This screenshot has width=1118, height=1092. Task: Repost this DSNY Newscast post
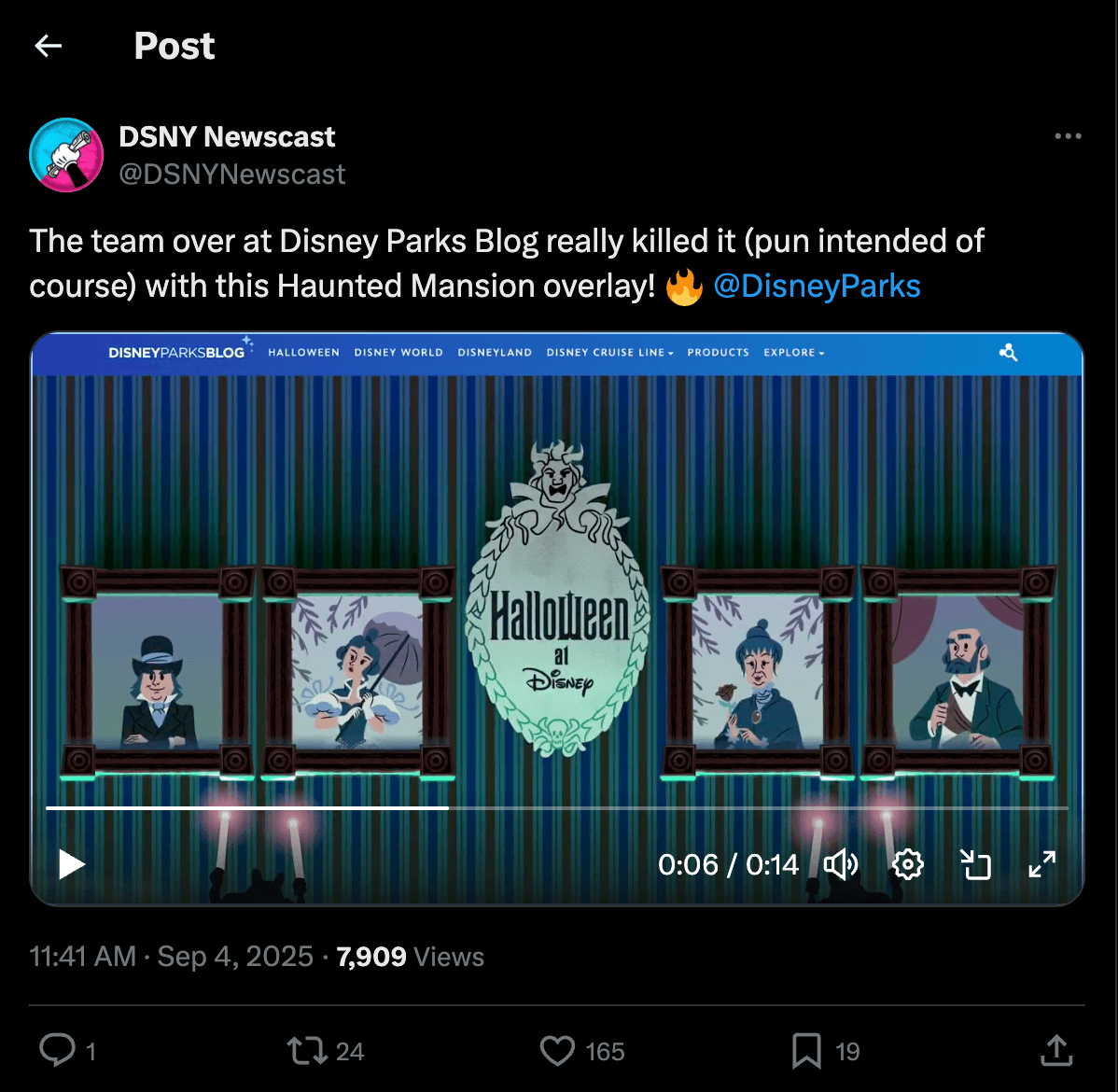point(306,1051)
